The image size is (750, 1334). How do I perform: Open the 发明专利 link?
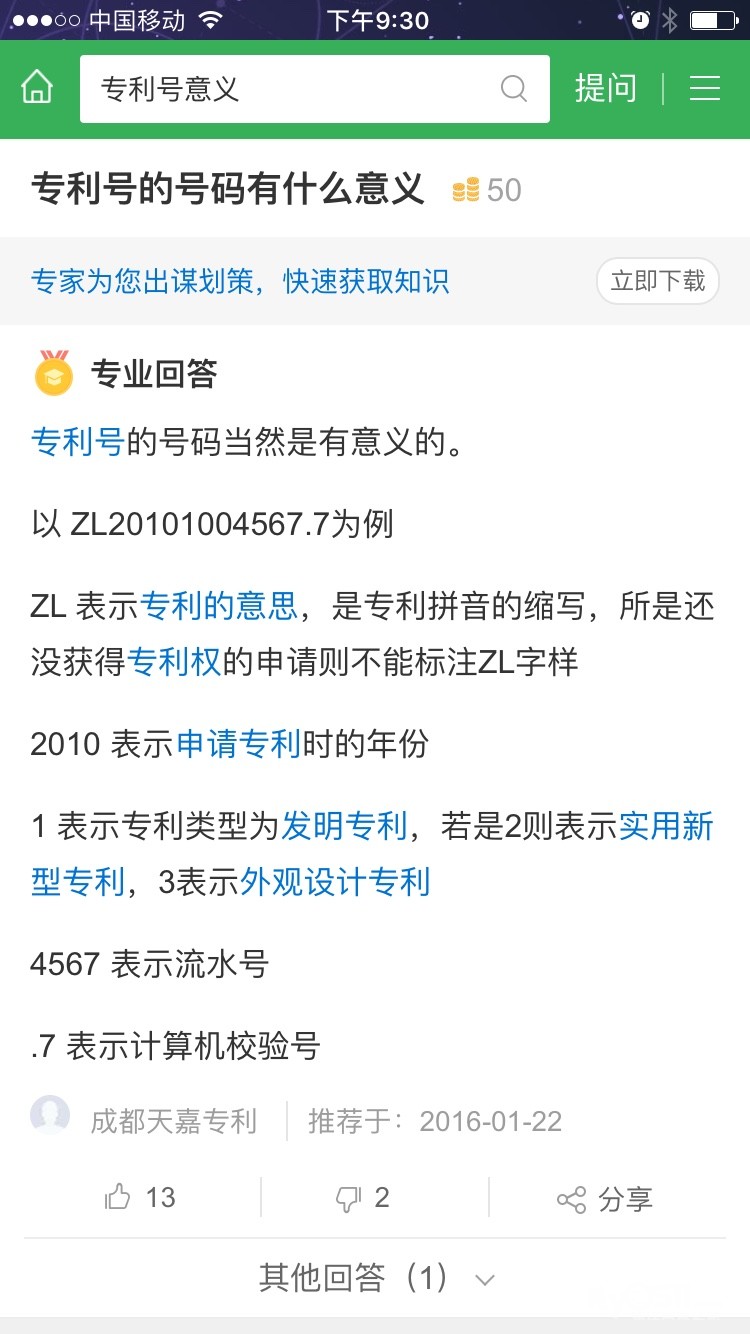[344, 826]
